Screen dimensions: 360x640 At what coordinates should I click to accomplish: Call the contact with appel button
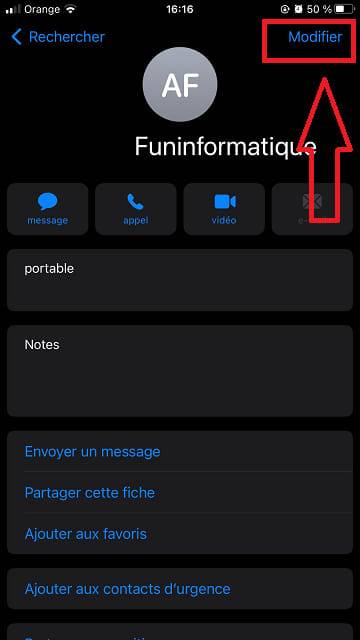pyautogui.click(x=136, y=209)
